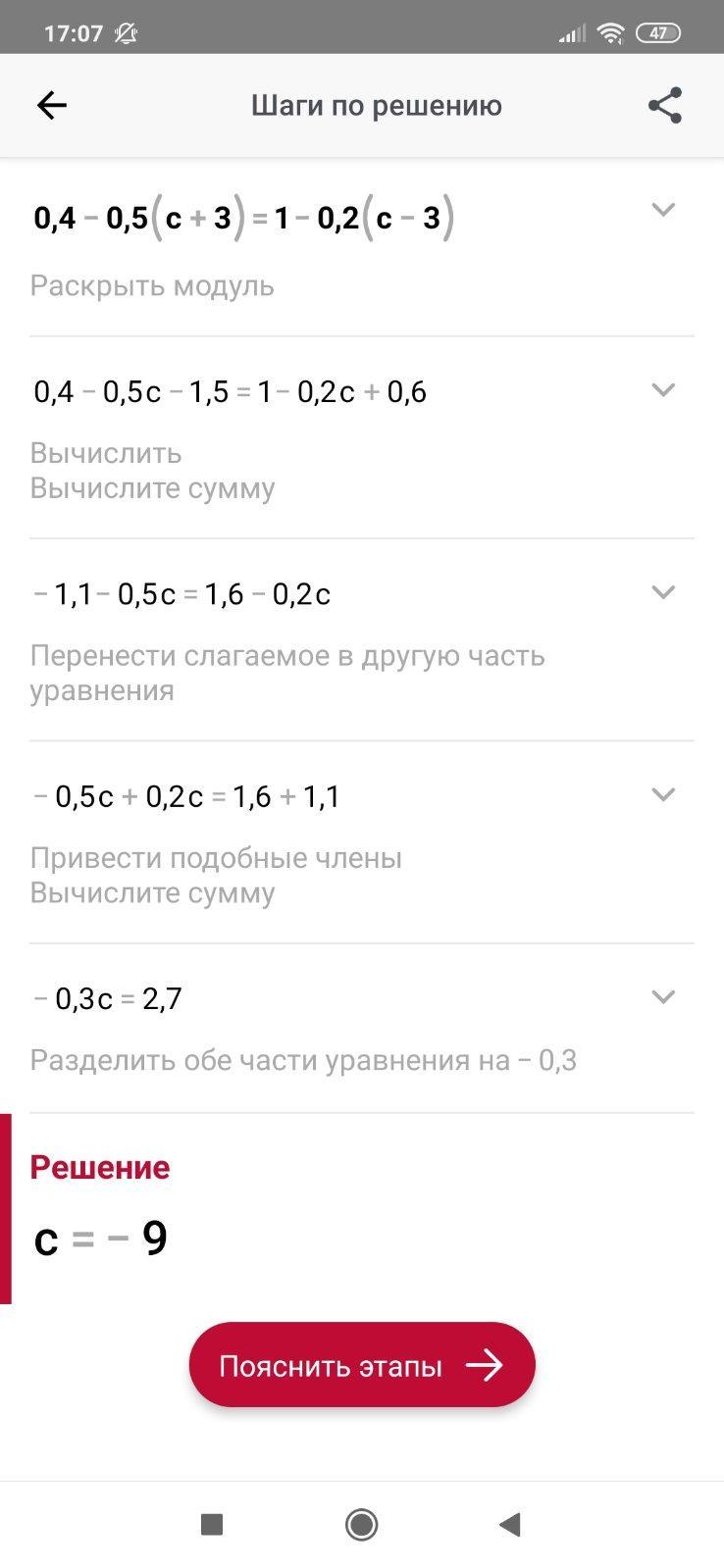Expand the "Раскрыть модуль" step
The image size is (724, 1568).
[x=663, y=210]
